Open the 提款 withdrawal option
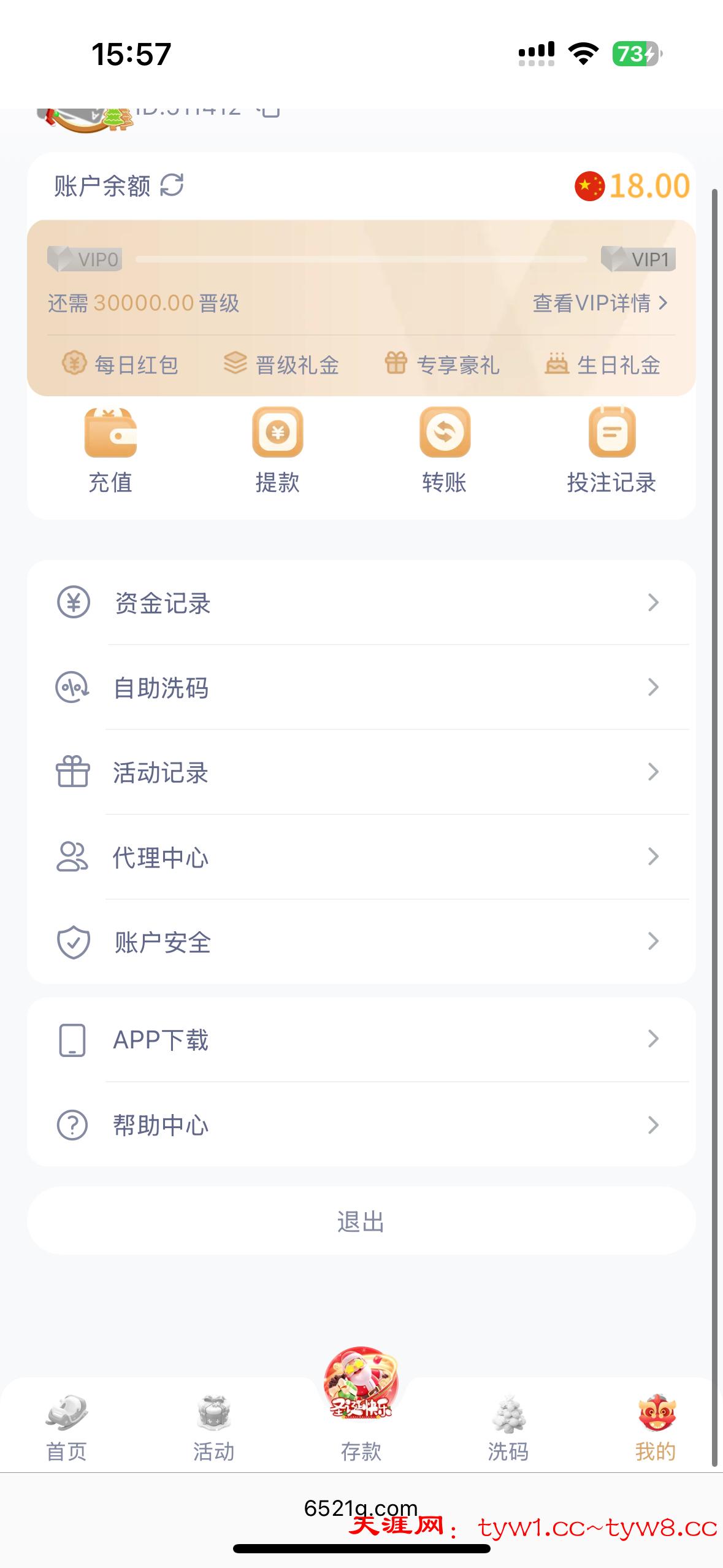Screen dimensions: 723x1568 point(277,451)
